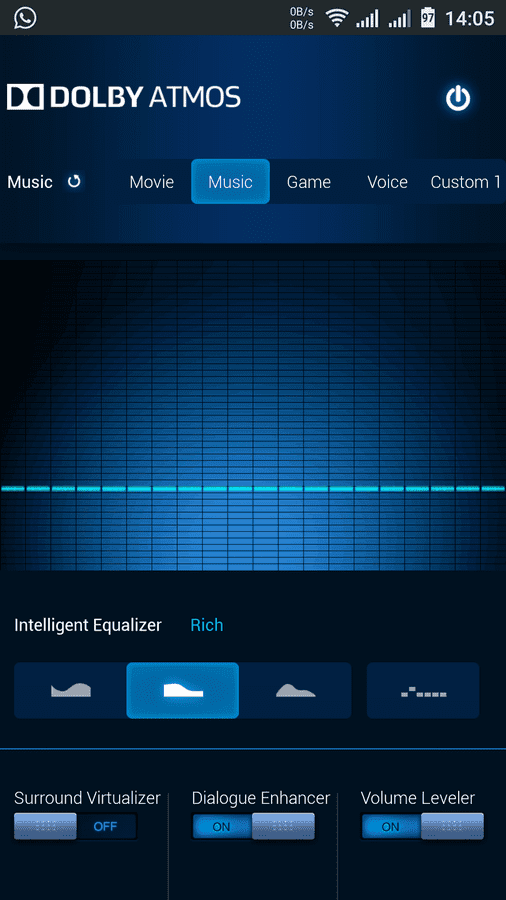Select the highlighted Rich equalizer preset
The width and height of the screenshot is (506, 900).
[x=182, y=690]
